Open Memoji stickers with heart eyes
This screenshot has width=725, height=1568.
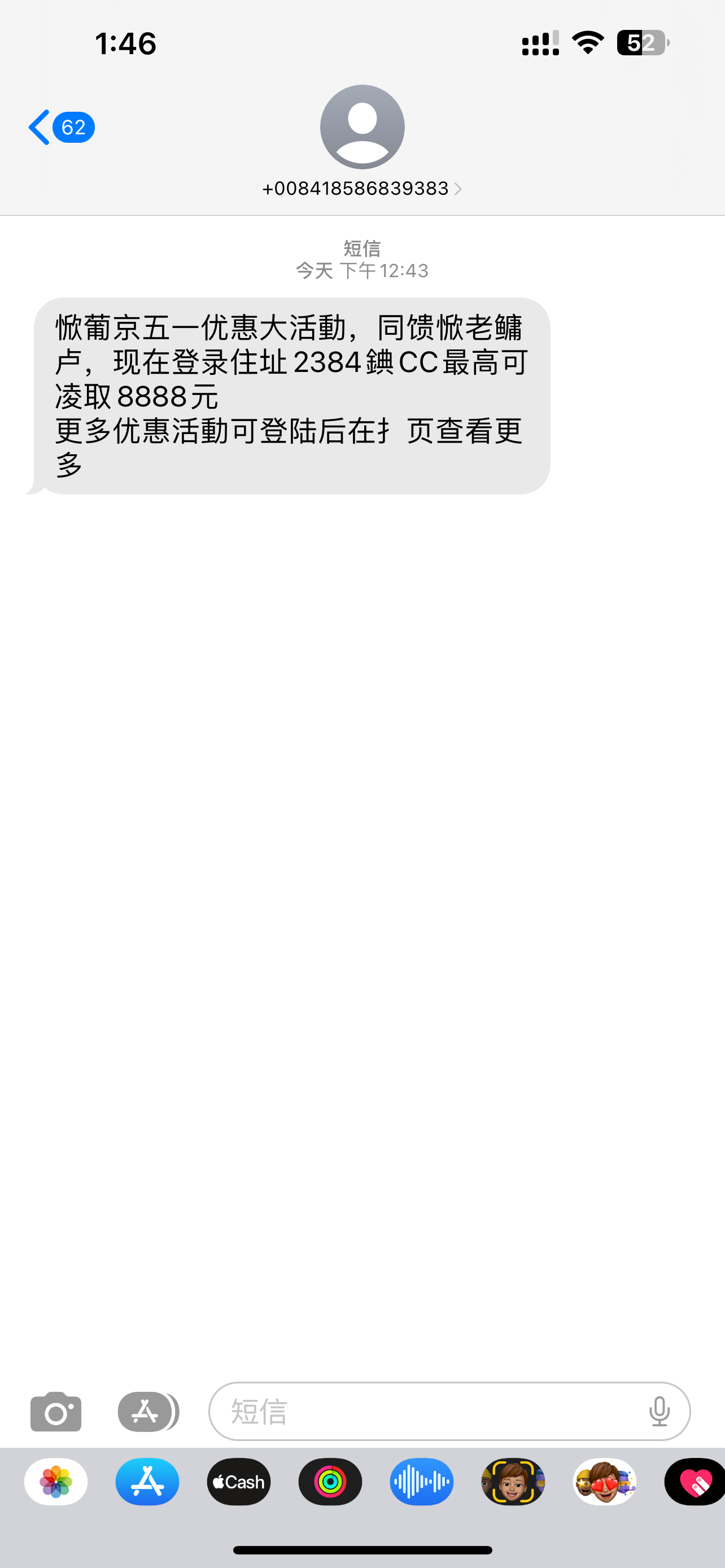(605, 1482)
